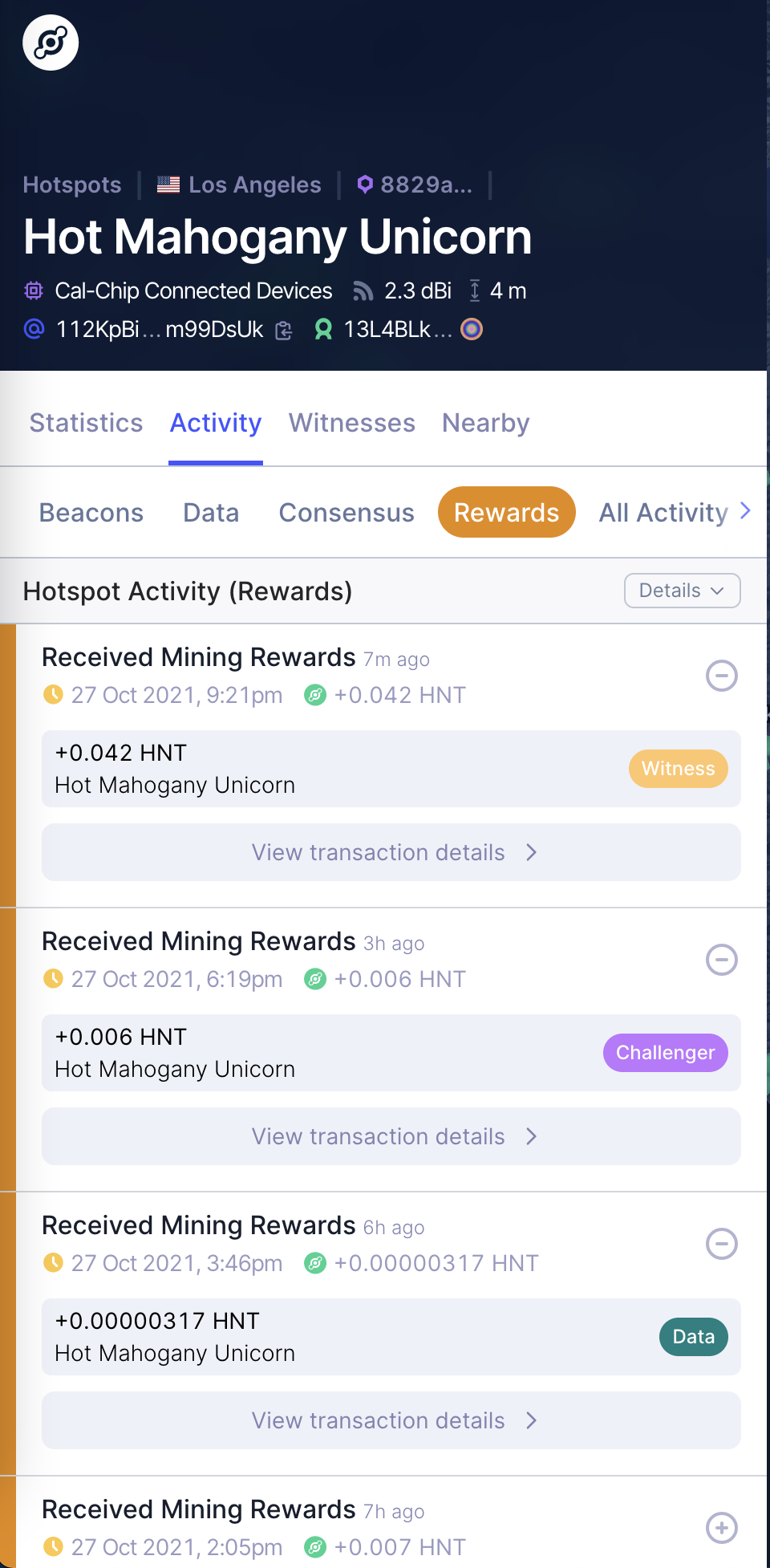770x1568 pixels.
Task: Go to the Hotspots breadcrumb
Action: coord(72,185)
